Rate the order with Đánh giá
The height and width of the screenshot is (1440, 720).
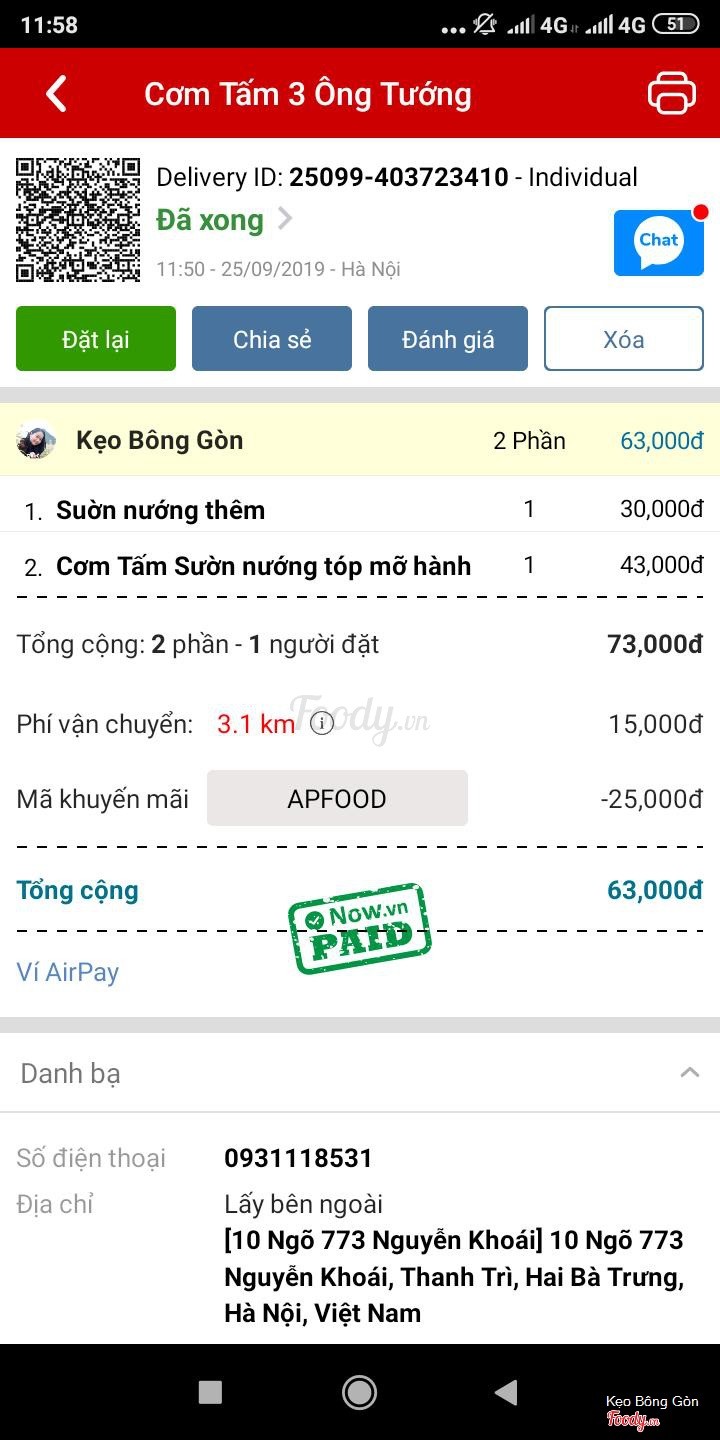pyautogui.click(x=448, y=339)
